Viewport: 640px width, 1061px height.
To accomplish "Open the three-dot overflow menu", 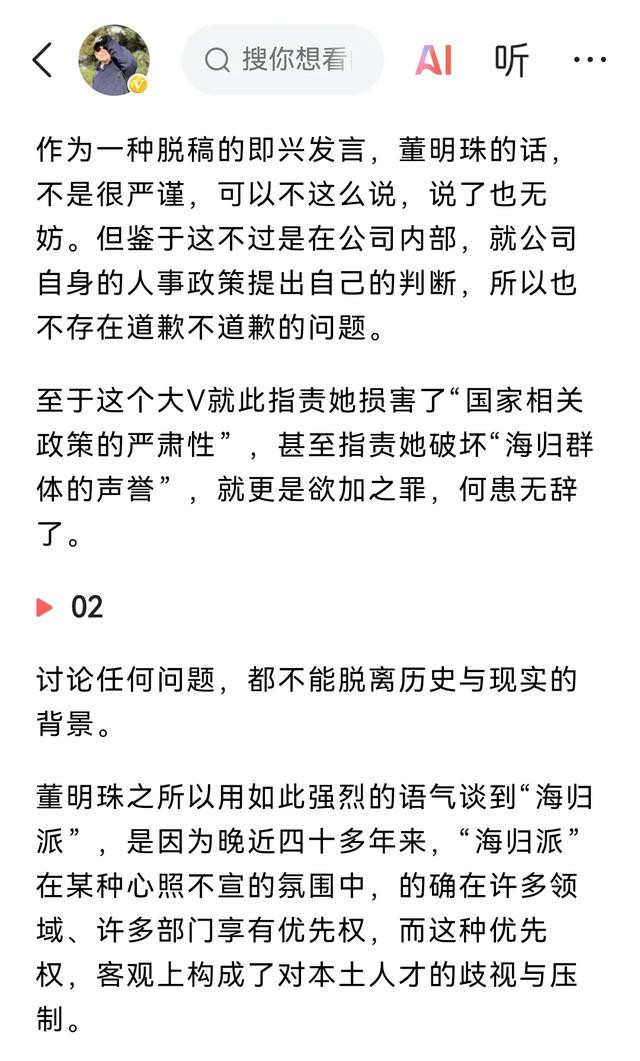I will 589,60.
